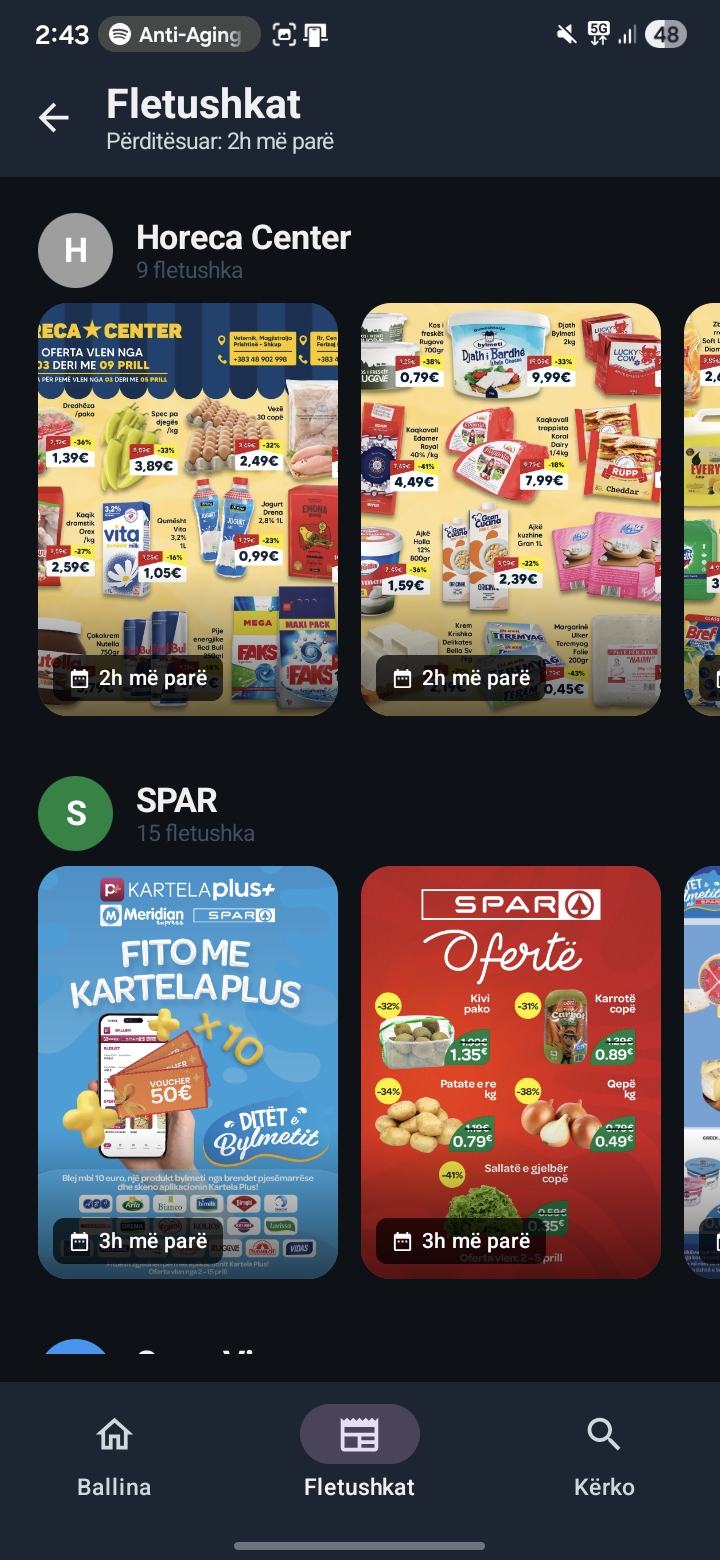Viewport: 720px width, 1560px height.
Task: Tap the 9 fletushka count label
Action: 189,271
